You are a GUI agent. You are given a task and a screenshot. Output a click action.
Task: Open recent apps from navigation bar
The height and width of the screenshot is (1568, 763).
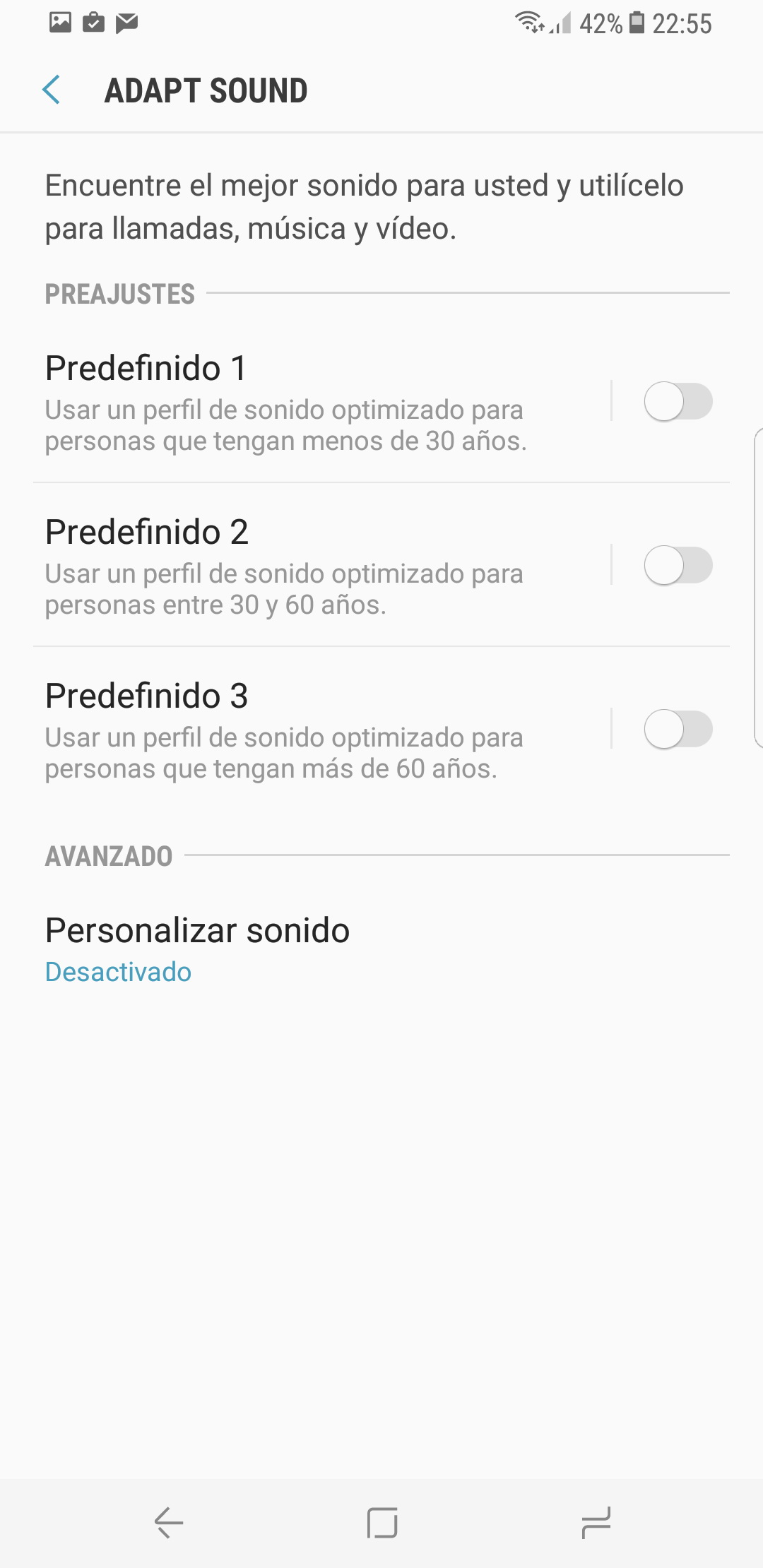596,1523
